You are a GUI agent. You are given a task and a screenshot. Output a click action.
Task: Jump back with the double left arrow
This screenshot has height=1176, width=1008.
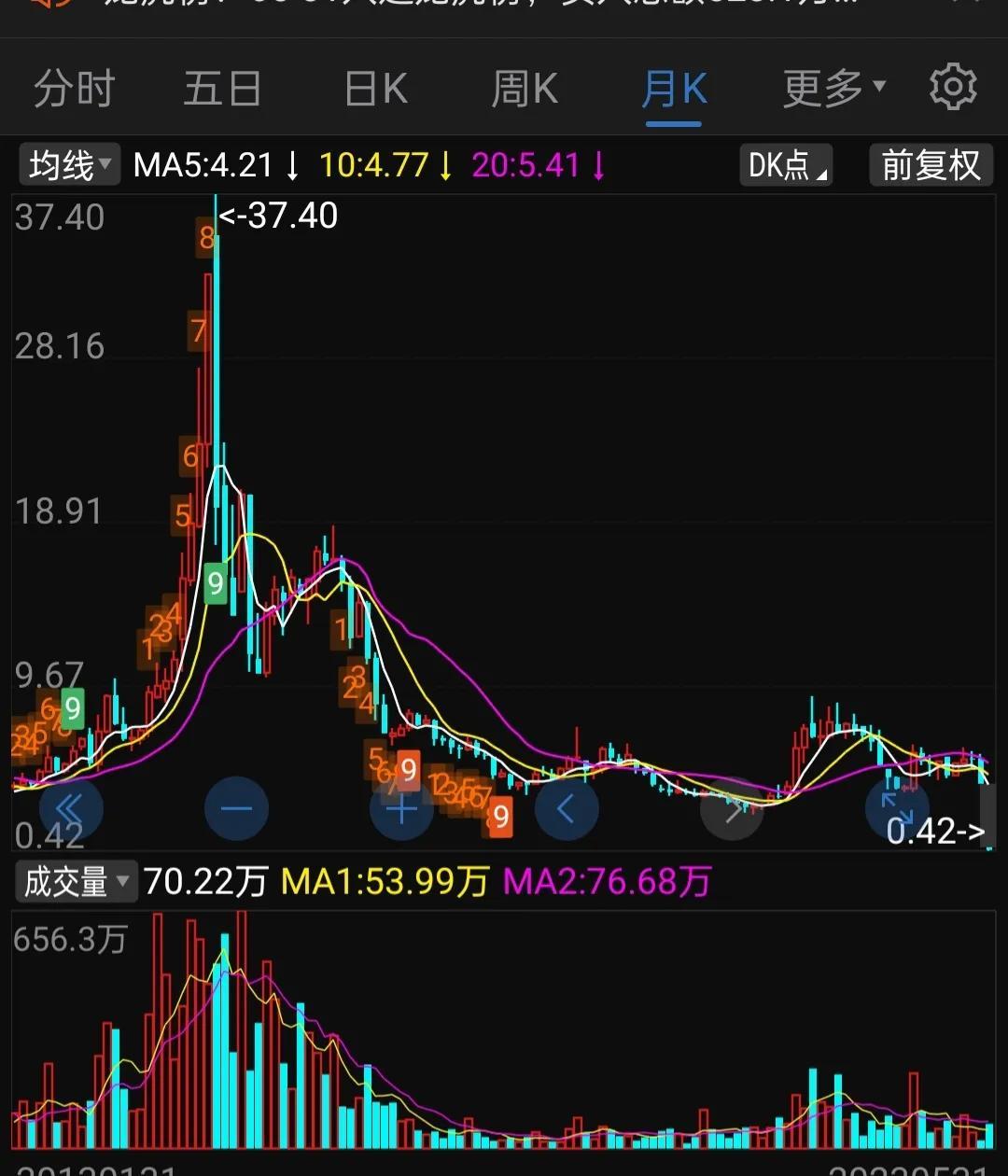pos(72,808)
